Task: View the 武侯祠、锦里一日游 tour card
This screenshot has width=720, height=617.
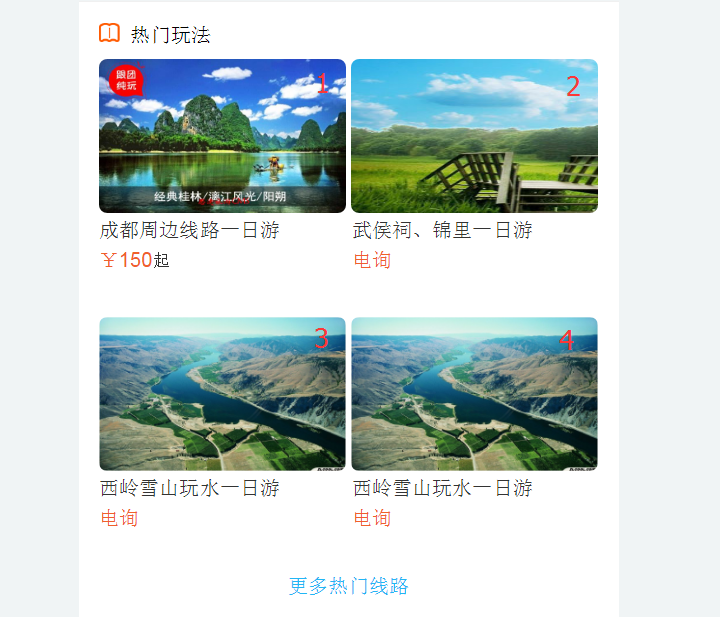Action: point(474,137)
